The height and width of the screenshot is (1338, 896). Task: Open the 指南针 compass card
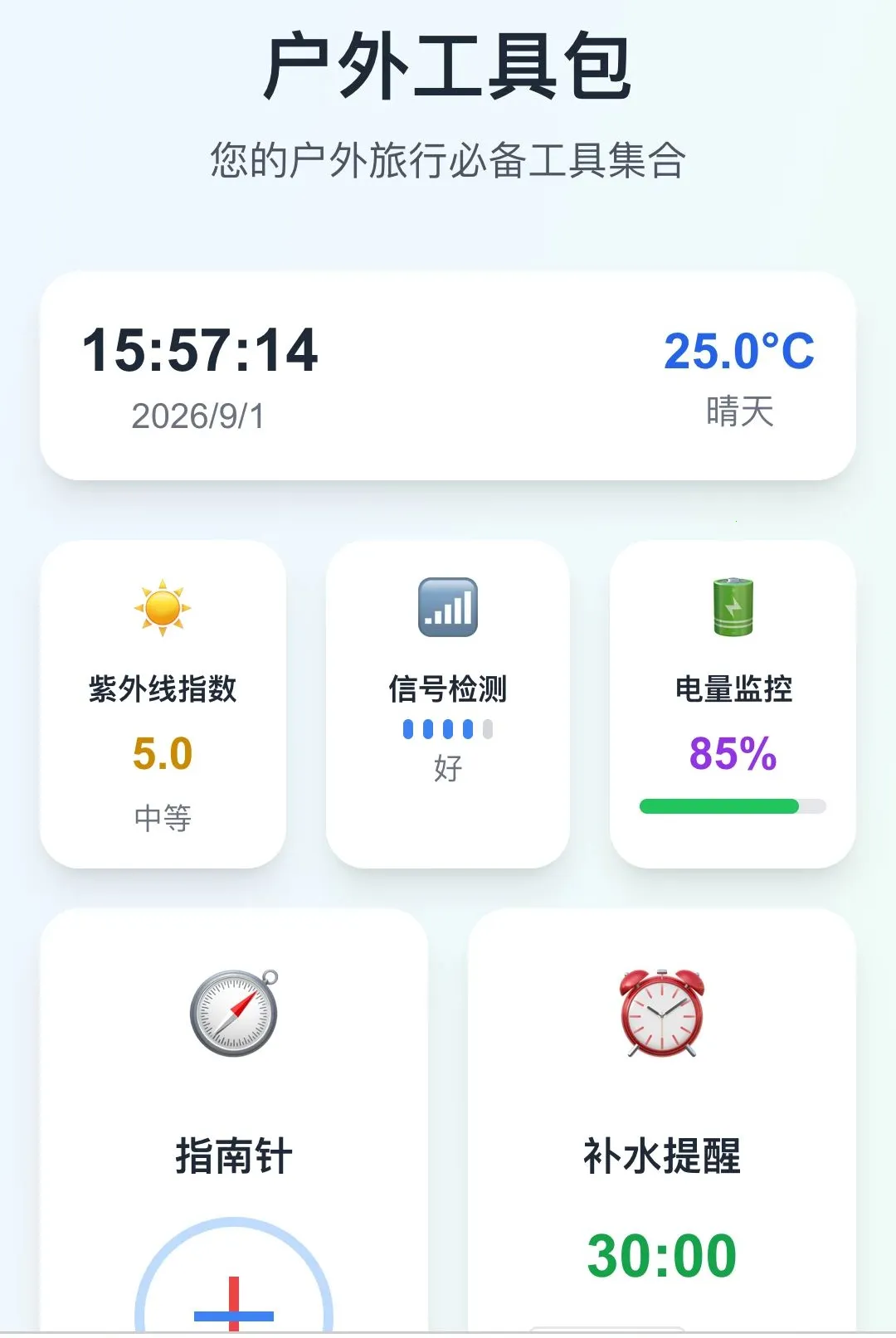[234, 1121]
